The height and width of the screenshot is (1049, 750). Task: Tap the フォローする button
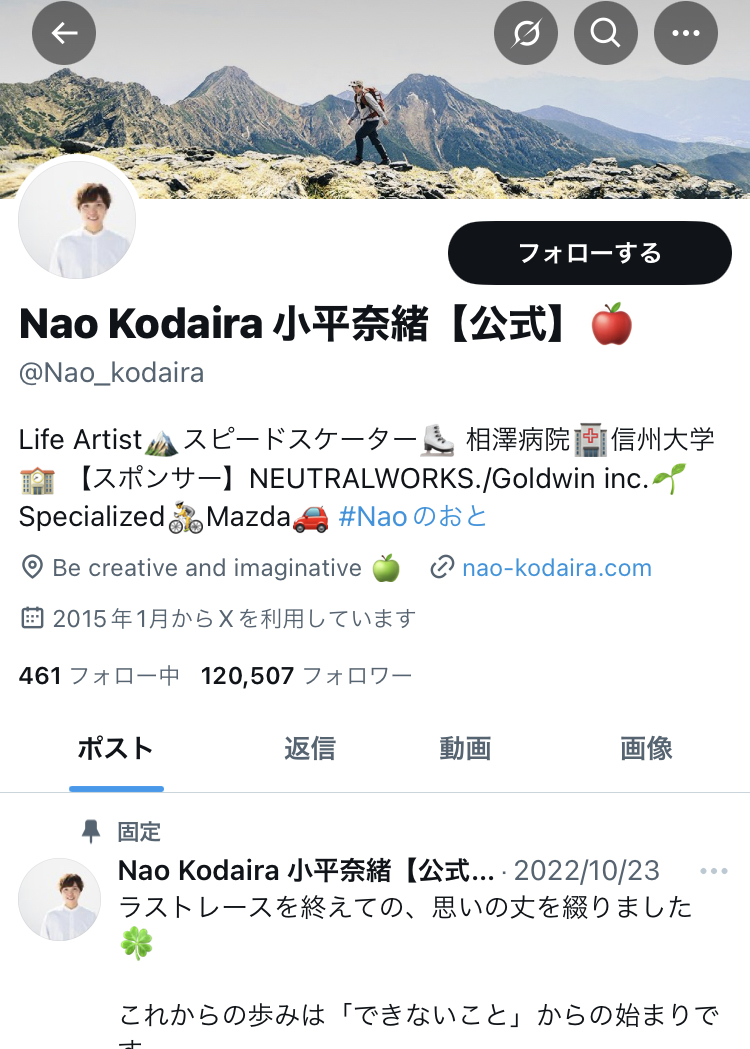(589, 253)
